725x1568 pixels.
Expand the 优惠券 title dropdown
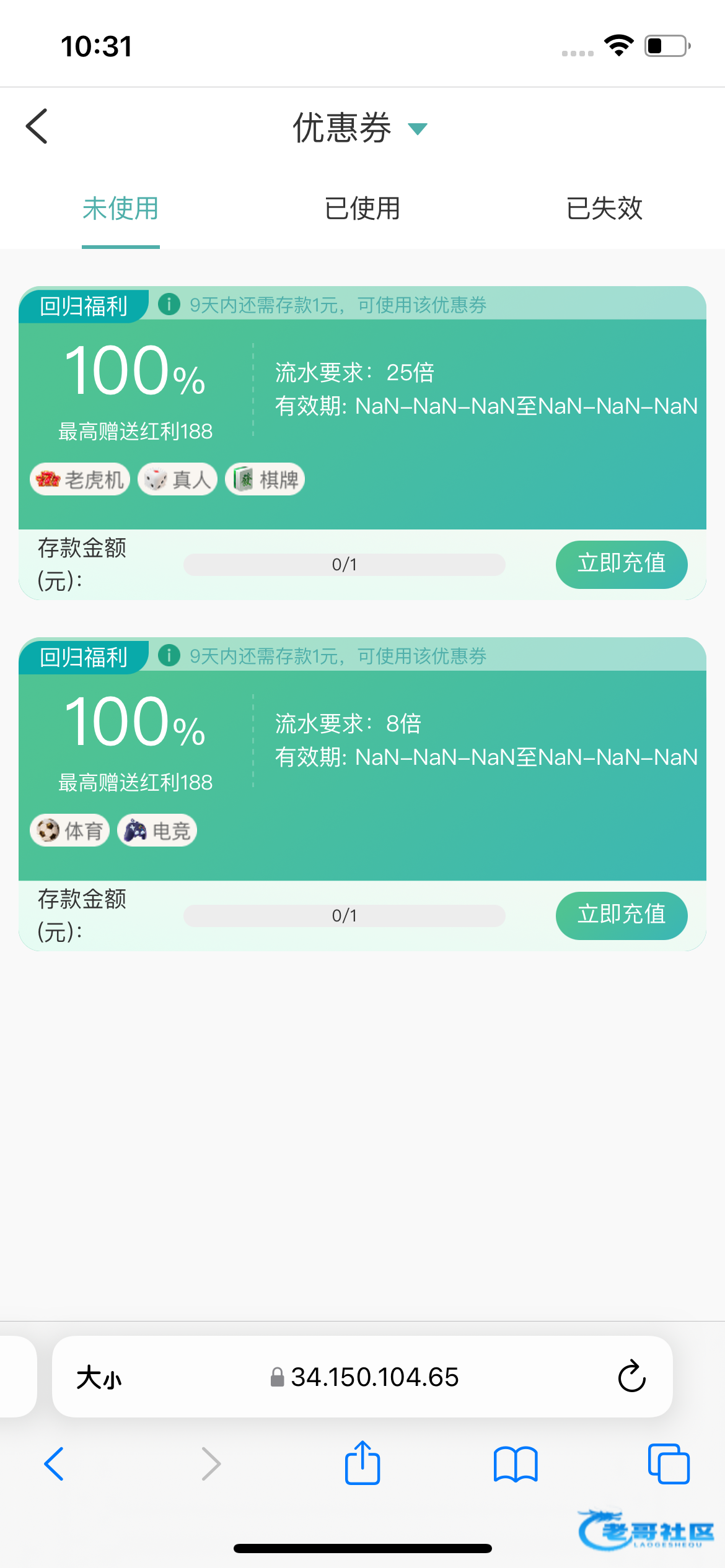[x=418, y=128]
